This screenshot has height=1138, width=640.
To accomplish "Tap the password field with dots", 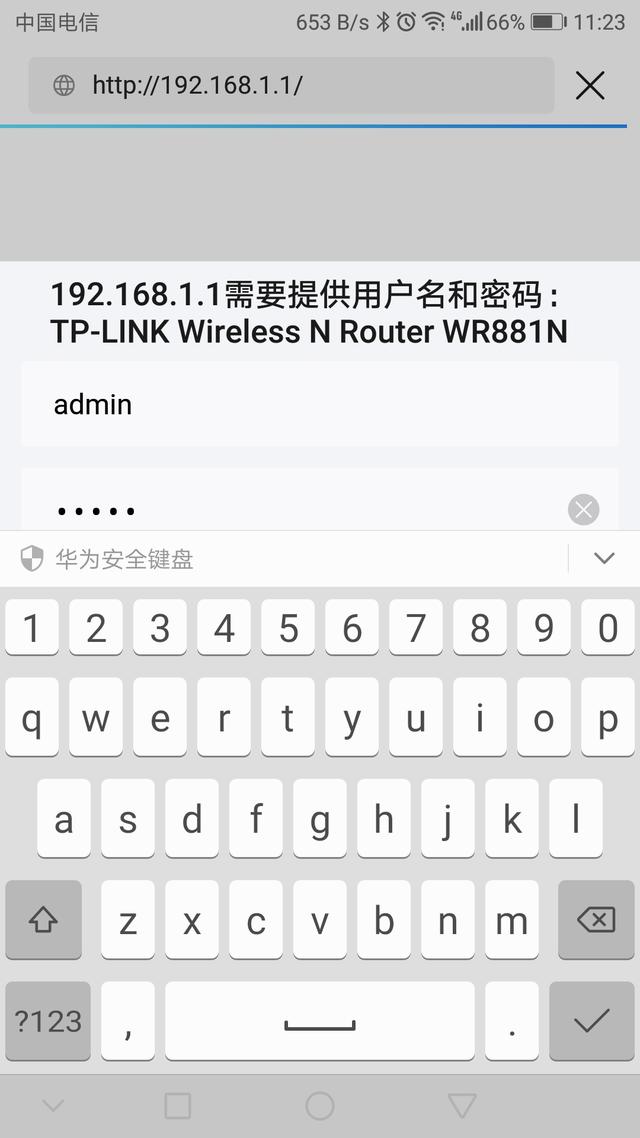I will click(x=290, y=510).
